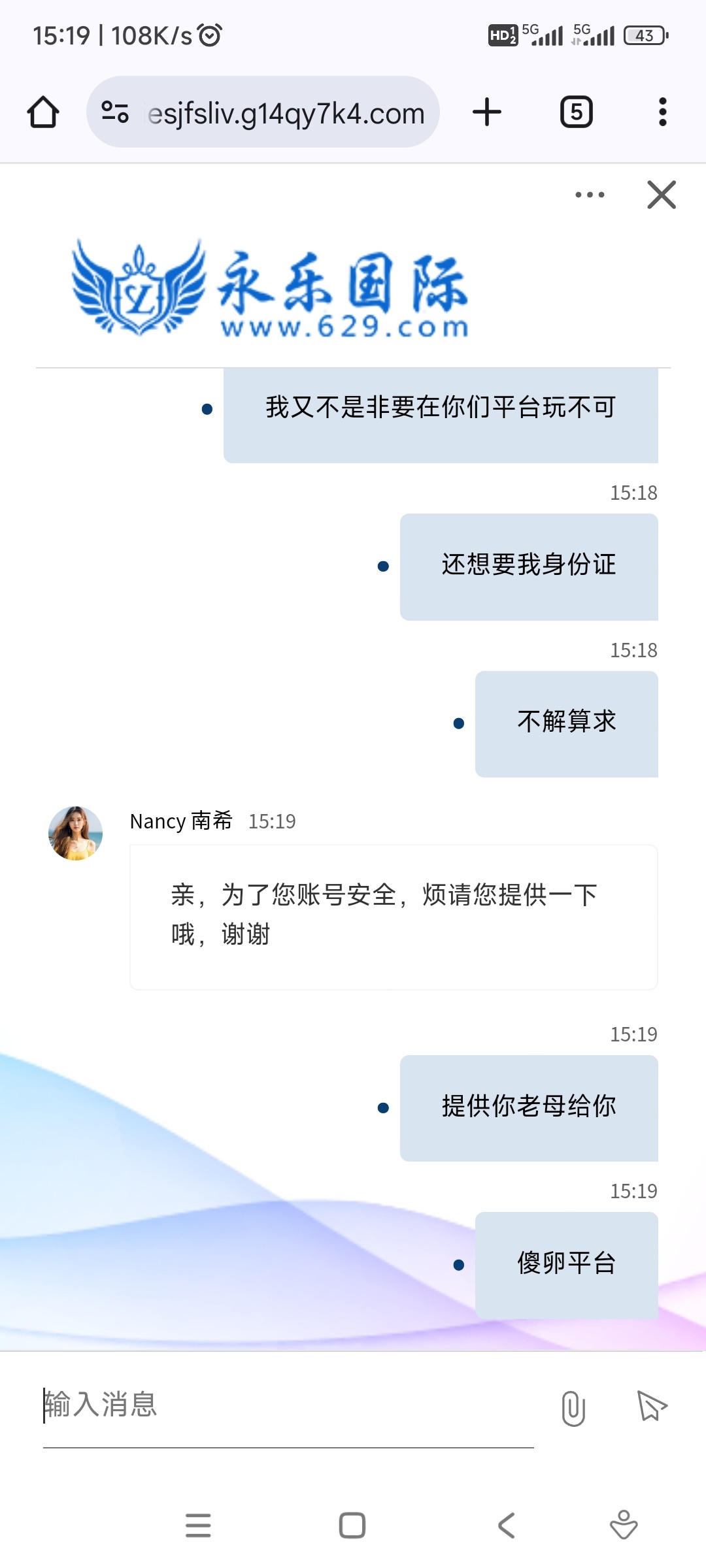Go to the browser home page

[43, 112]
